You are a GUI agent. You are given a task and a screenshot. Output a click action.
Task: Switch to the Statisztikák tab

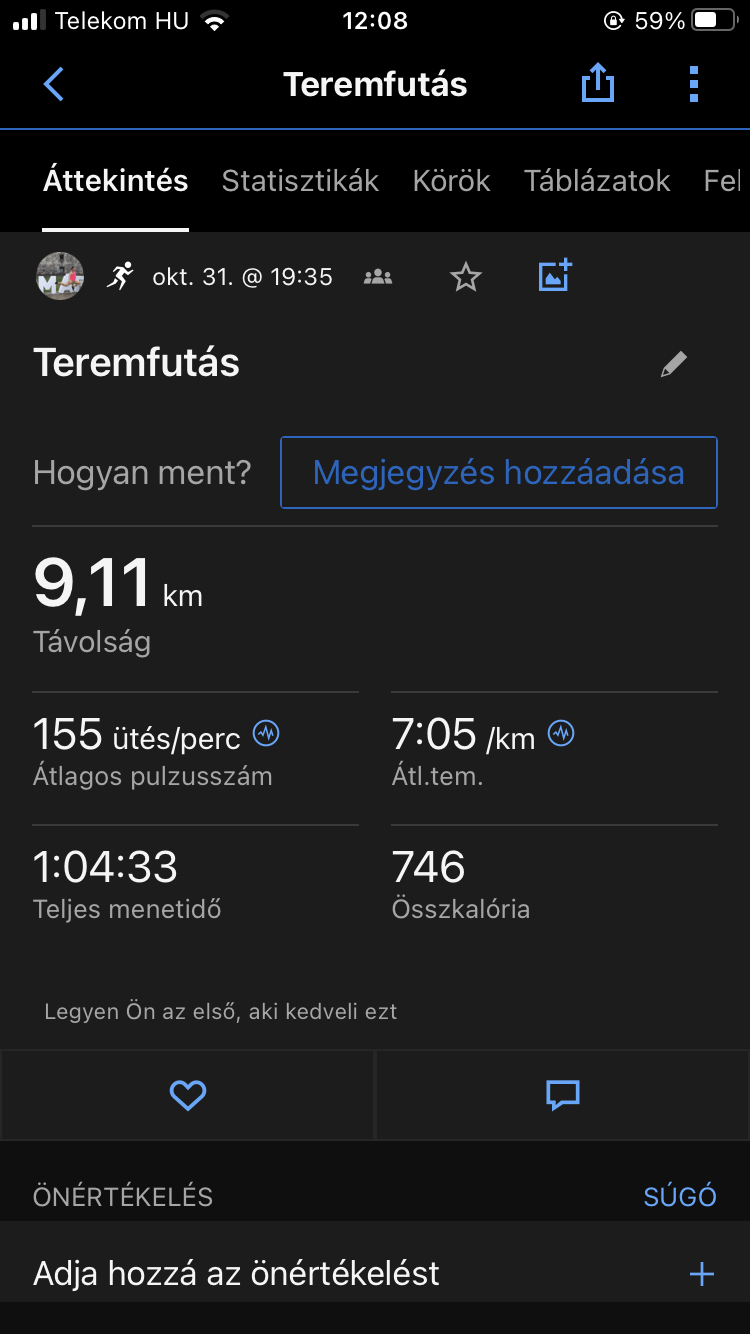(x=300, y=181)
